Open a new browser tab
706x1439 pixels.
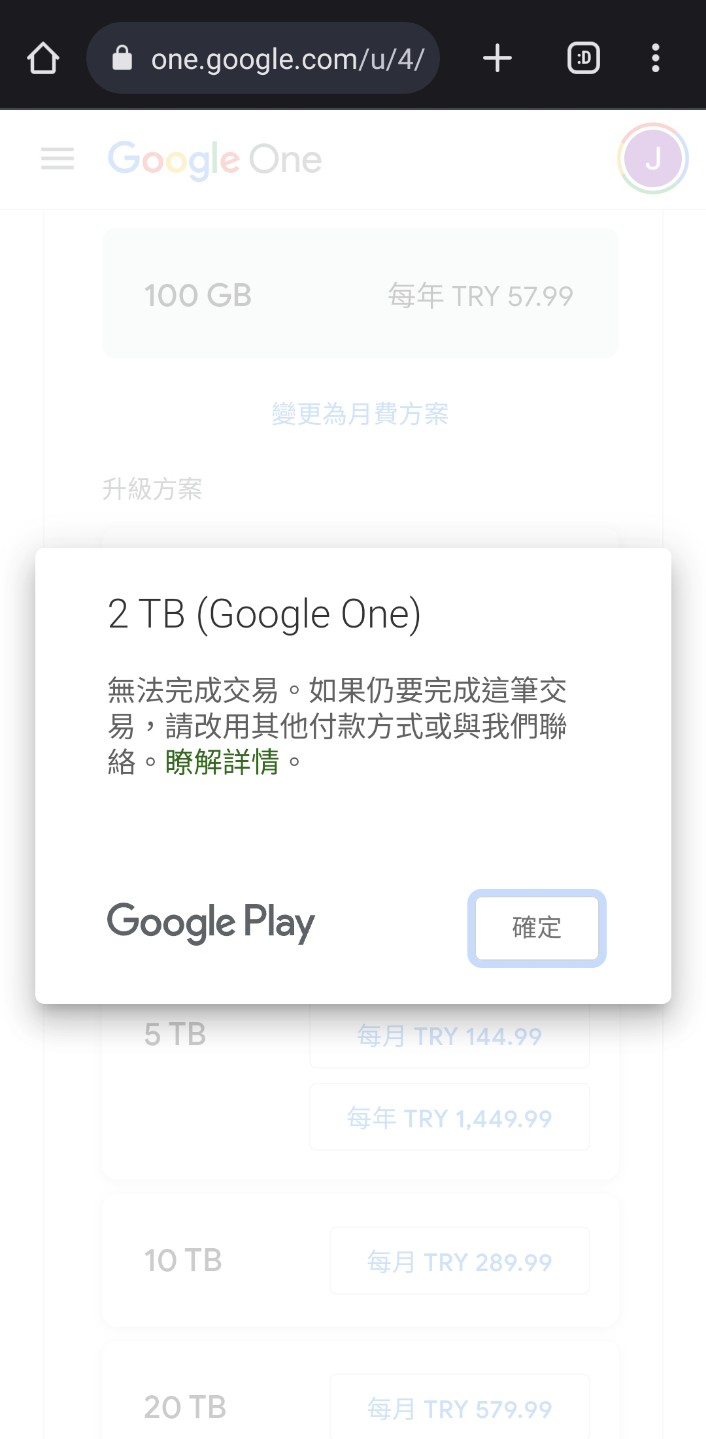(x=497, y=59)
